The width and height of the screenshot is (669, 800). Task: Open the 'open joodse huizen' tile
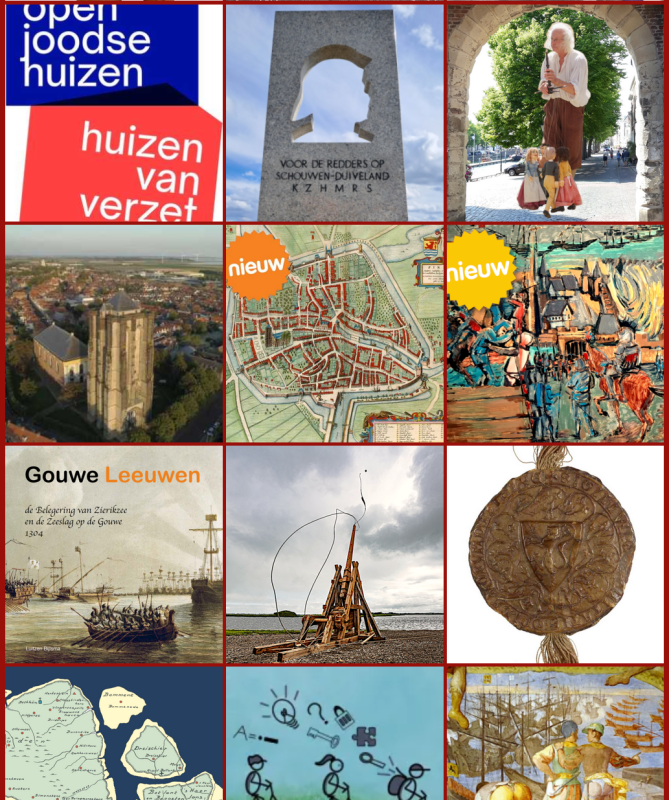pyautogui.click(x=114, y=112)
